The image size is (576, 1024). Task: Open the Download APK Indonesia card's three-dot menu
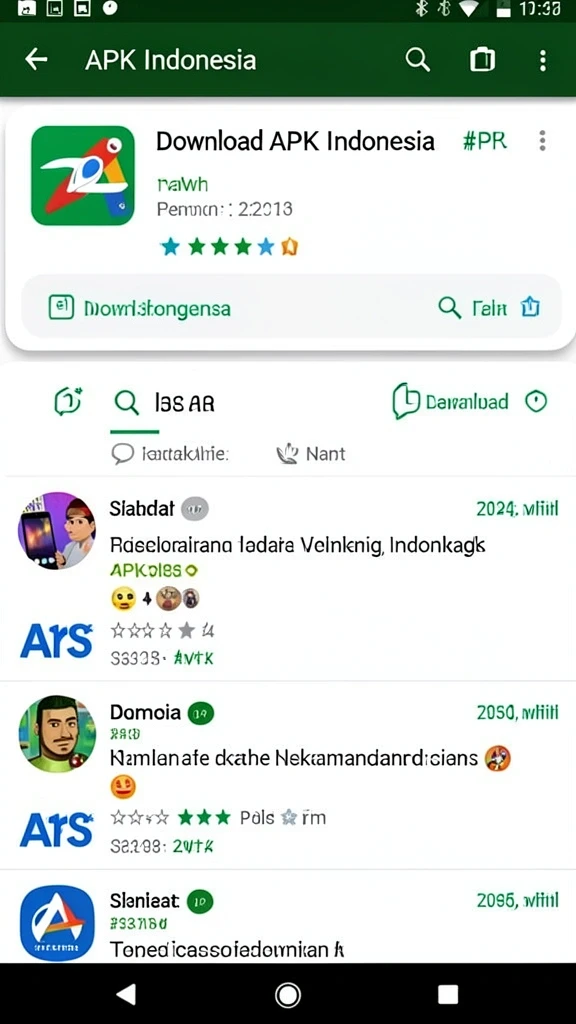pos(542,140)
